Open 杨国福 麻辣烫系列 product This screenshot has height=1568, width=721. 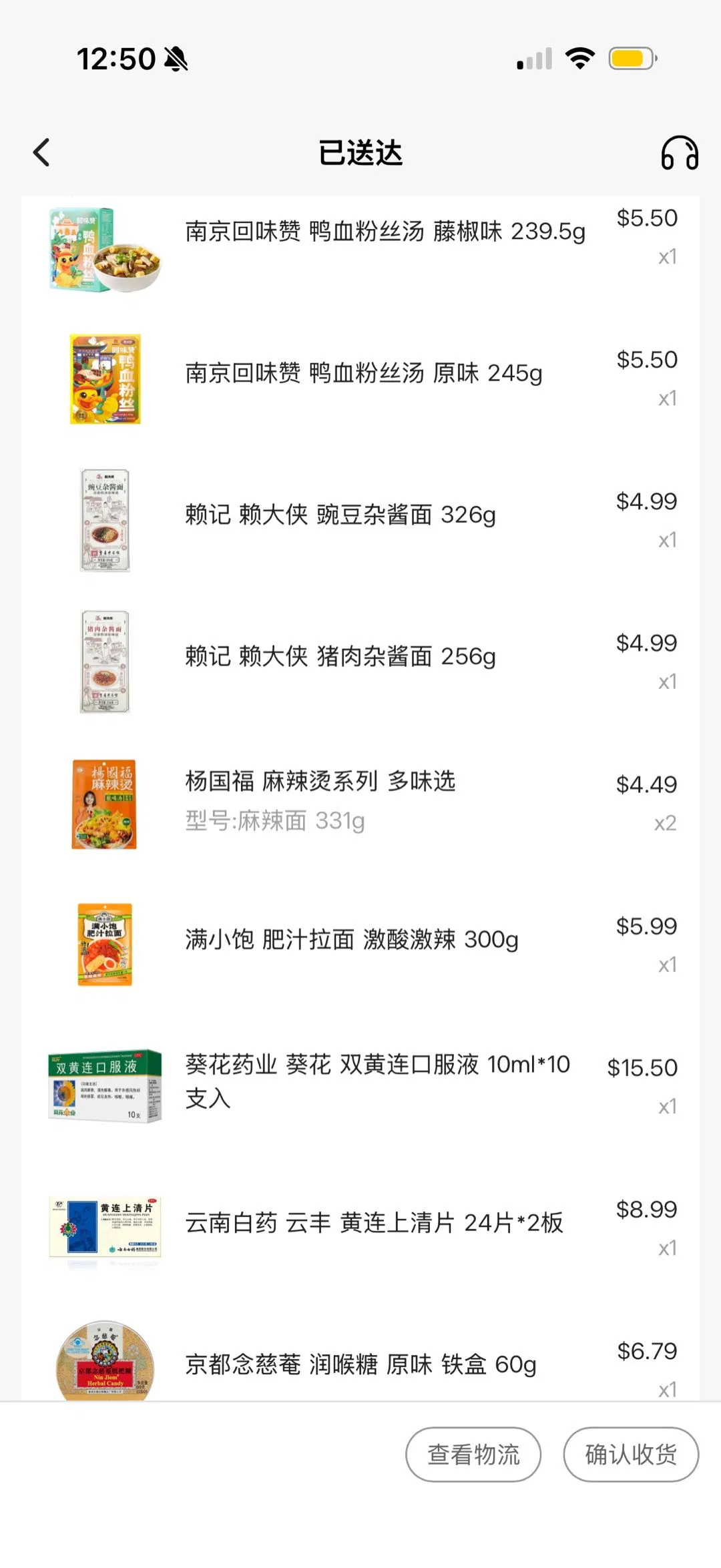[320, 782]
